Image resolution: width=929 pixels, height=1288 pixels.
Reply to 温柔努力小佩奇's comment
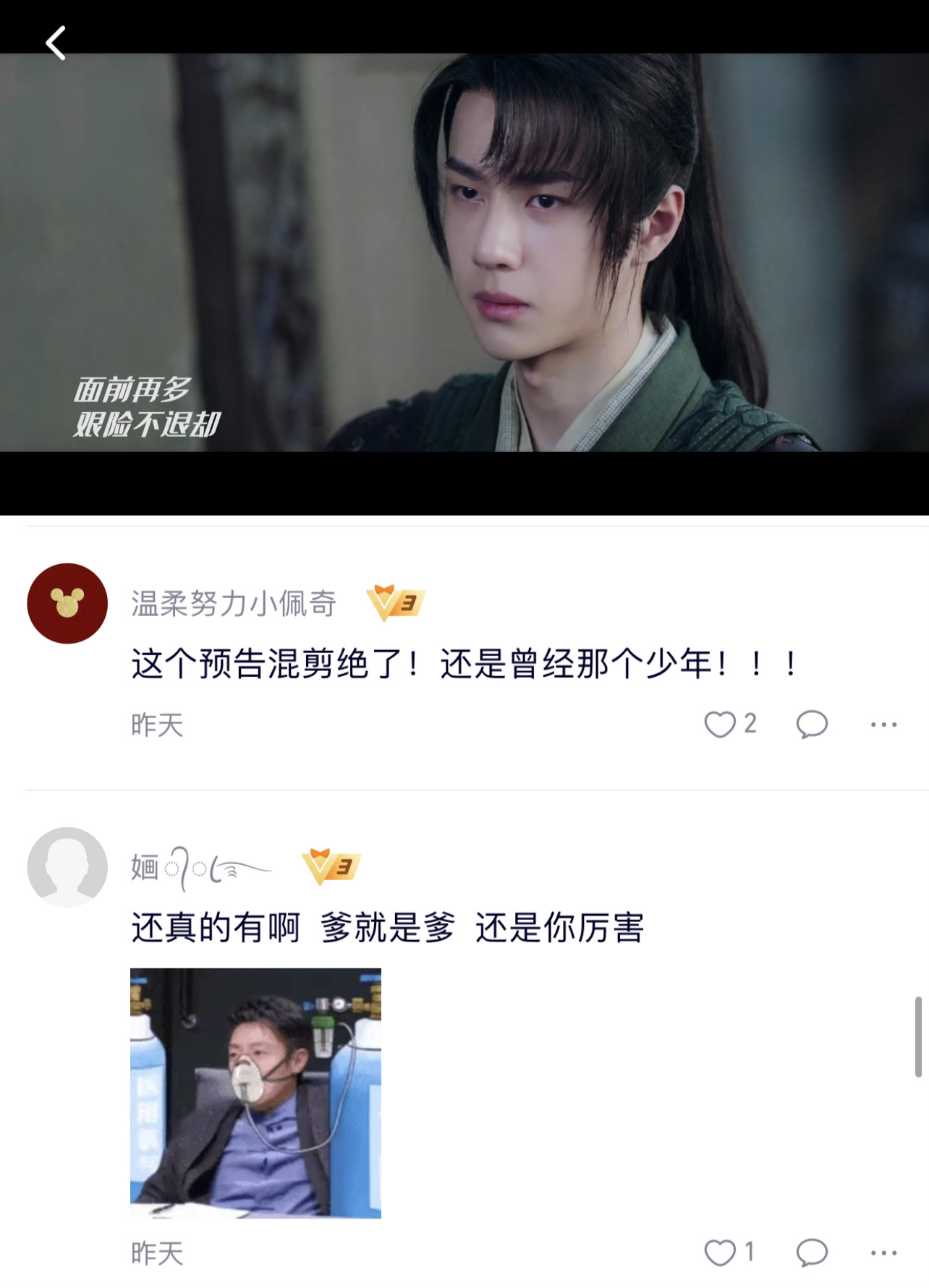(x=812, y=724)
